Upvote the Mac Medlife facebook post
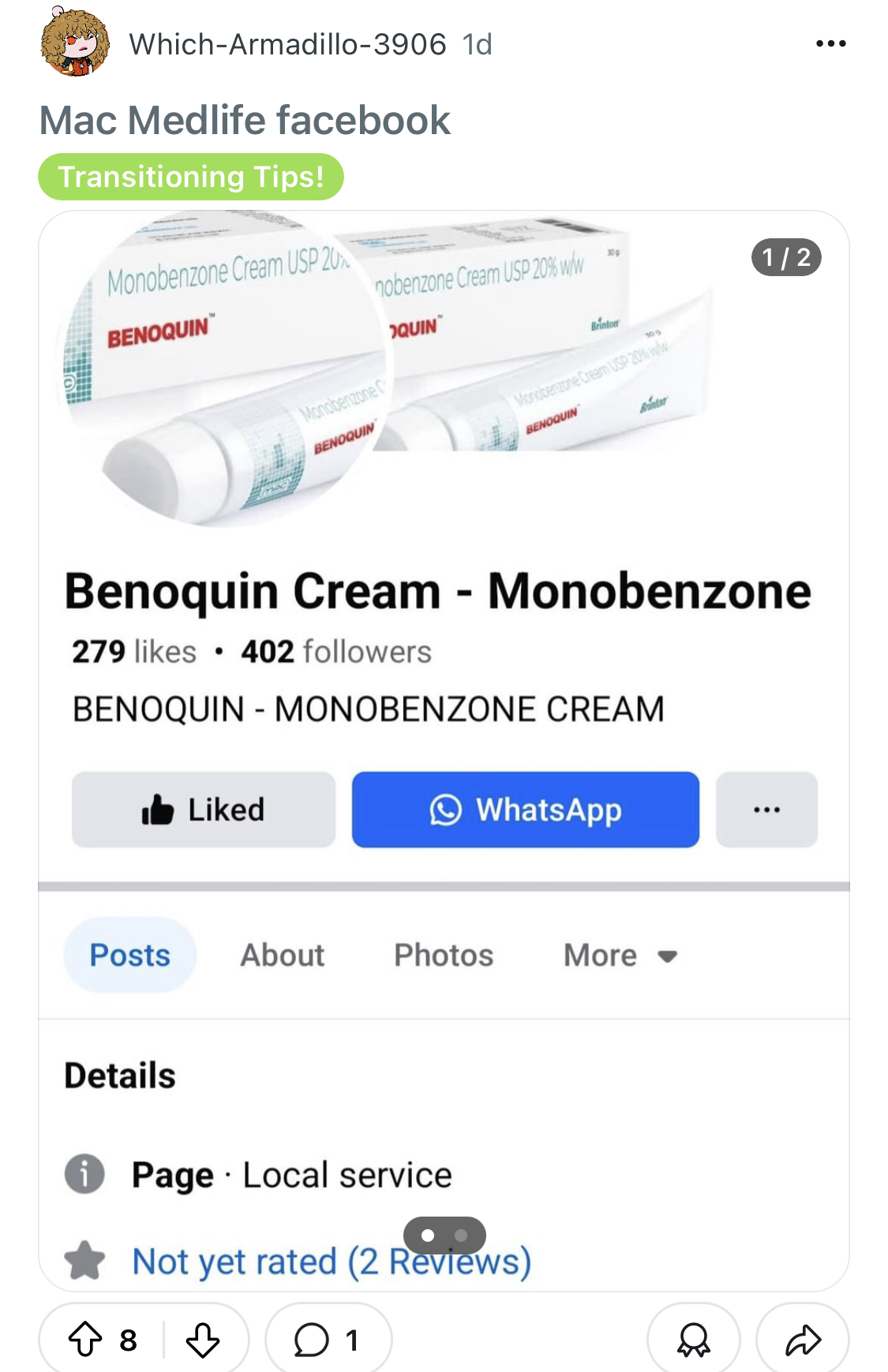Viewport: 888px width, 1372px height. [x=85, y=1340]
